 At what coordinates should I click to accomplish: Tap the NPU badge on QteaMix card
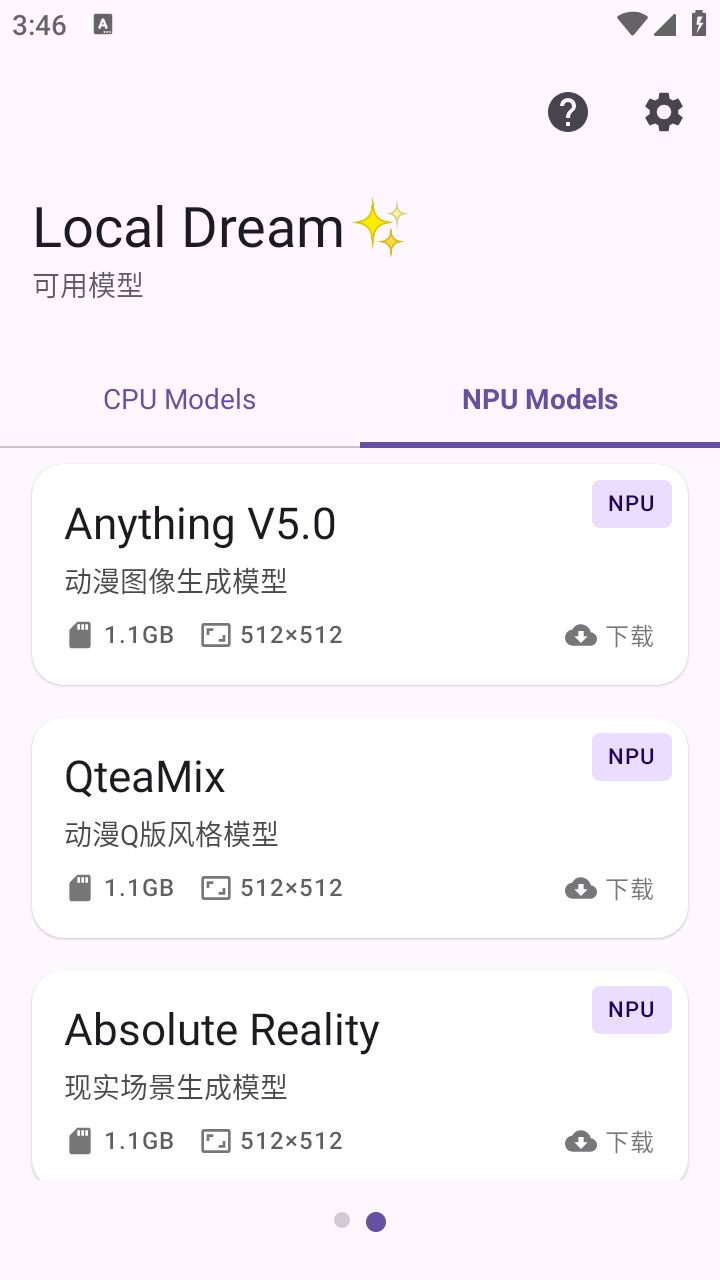(631, 757)
